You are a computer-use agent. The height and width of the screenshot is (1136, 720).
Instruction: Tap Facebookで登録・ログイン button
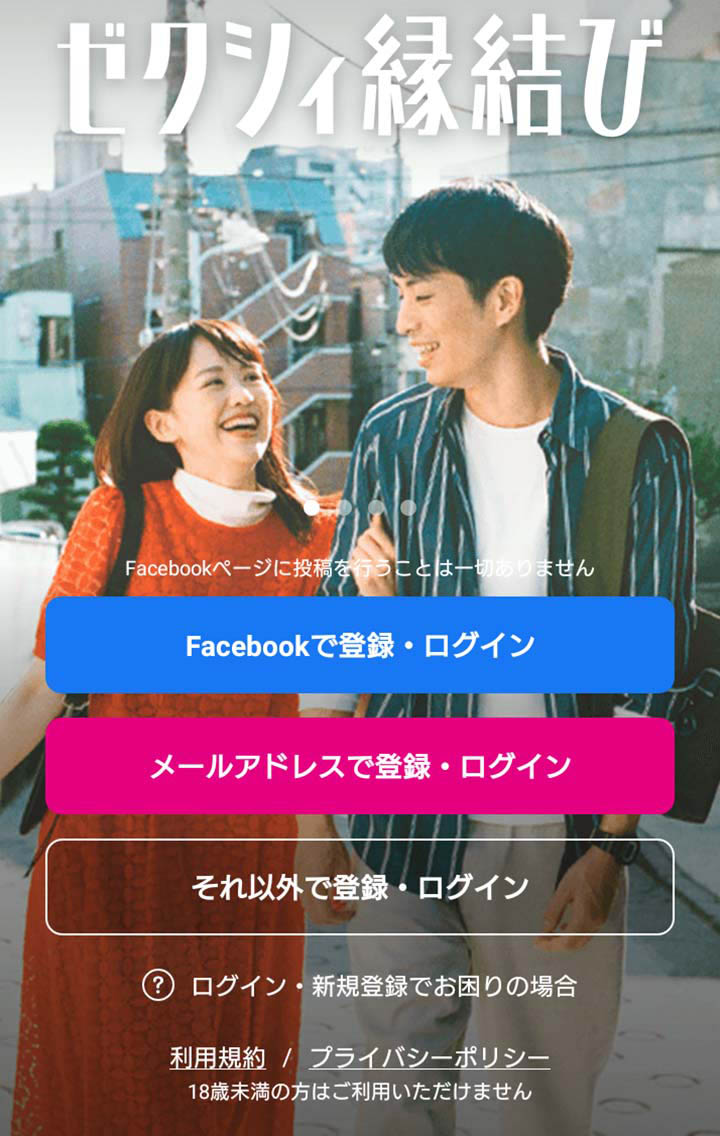[x=360, y=645]
